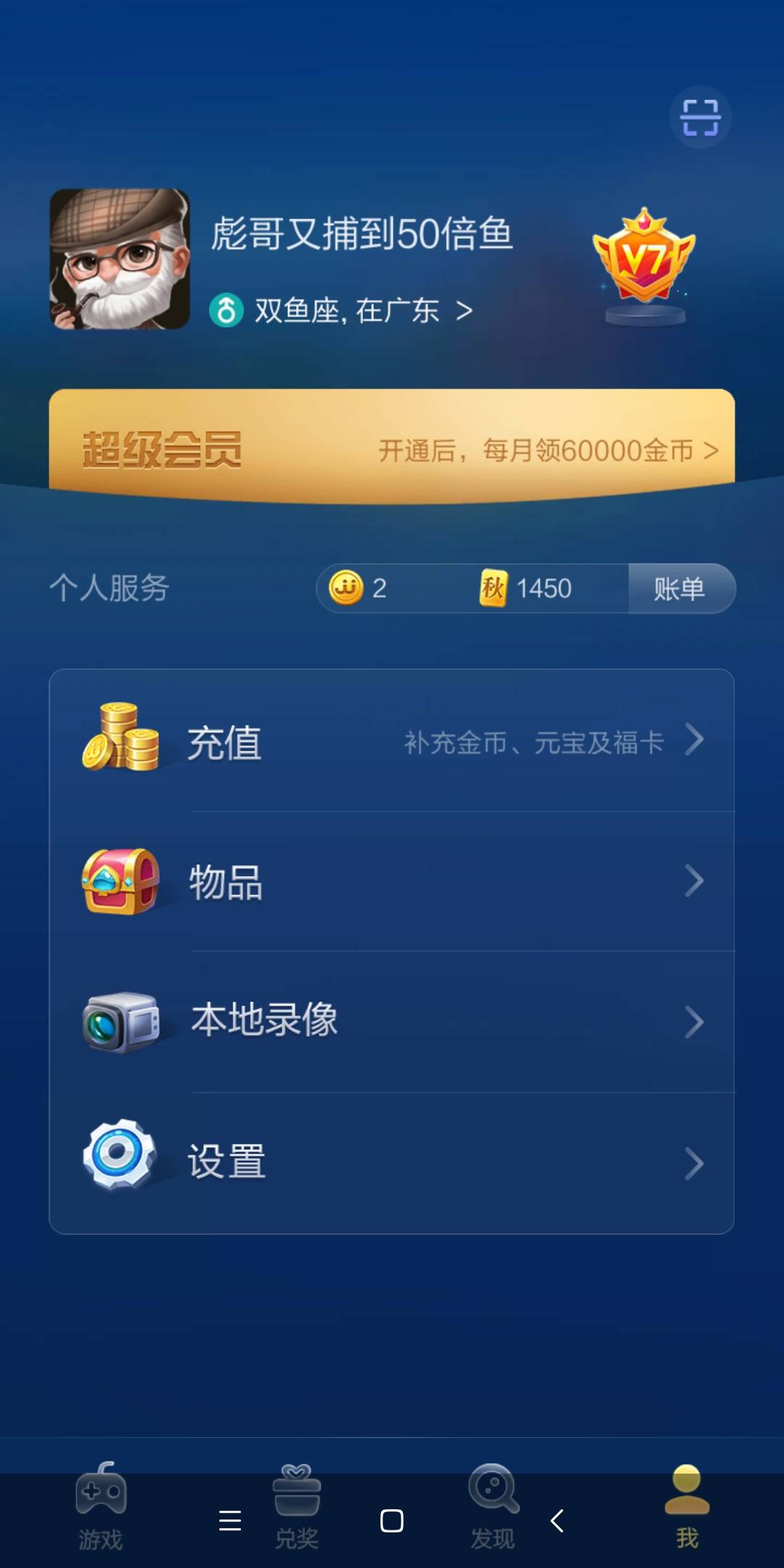Open the 发现 tab
Screen dimensions: 784x1568
(x=494, y=1503)
